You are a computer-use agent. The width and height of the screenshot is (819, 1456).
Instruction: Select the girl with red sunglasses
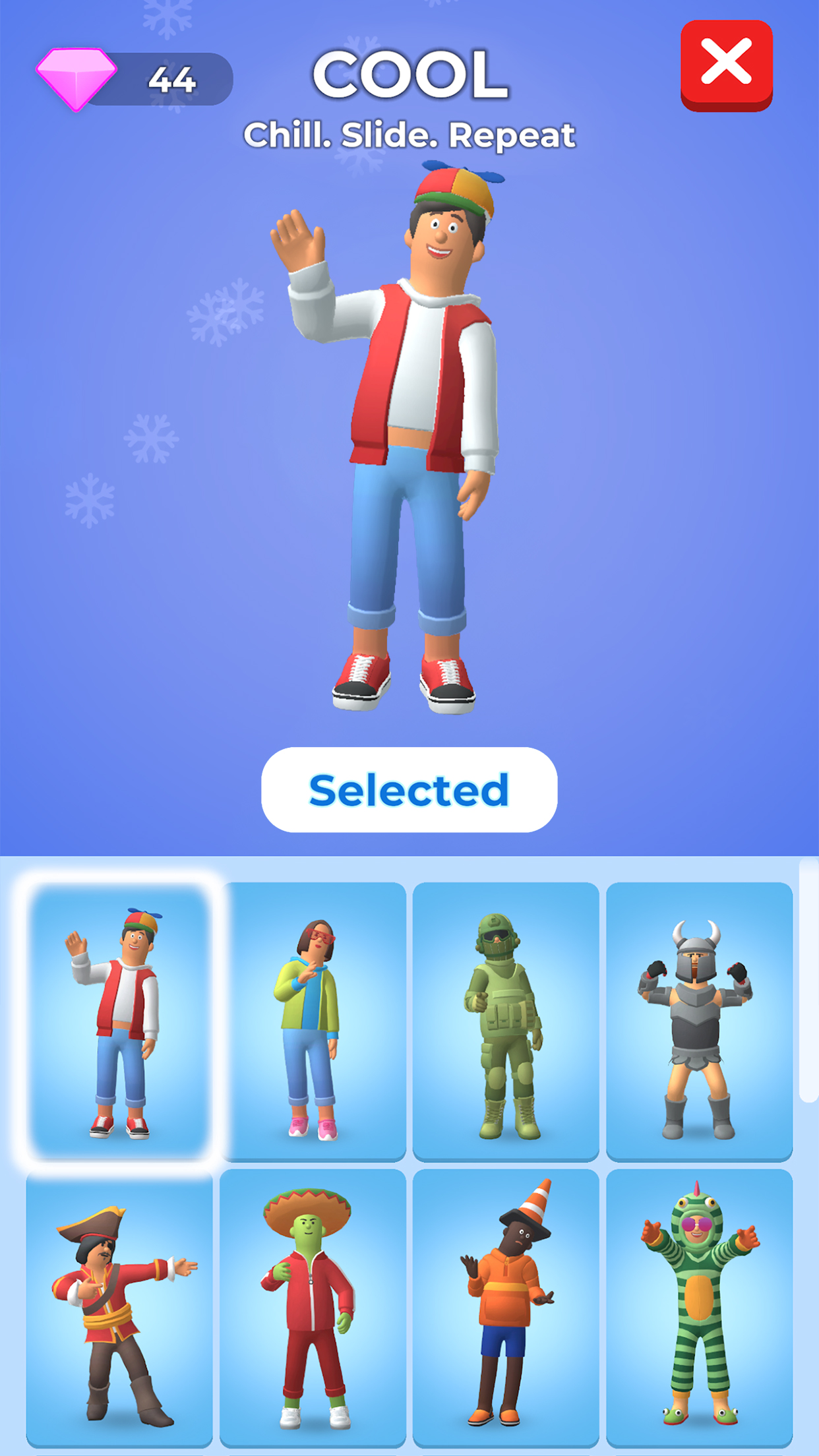(313, 1021)
